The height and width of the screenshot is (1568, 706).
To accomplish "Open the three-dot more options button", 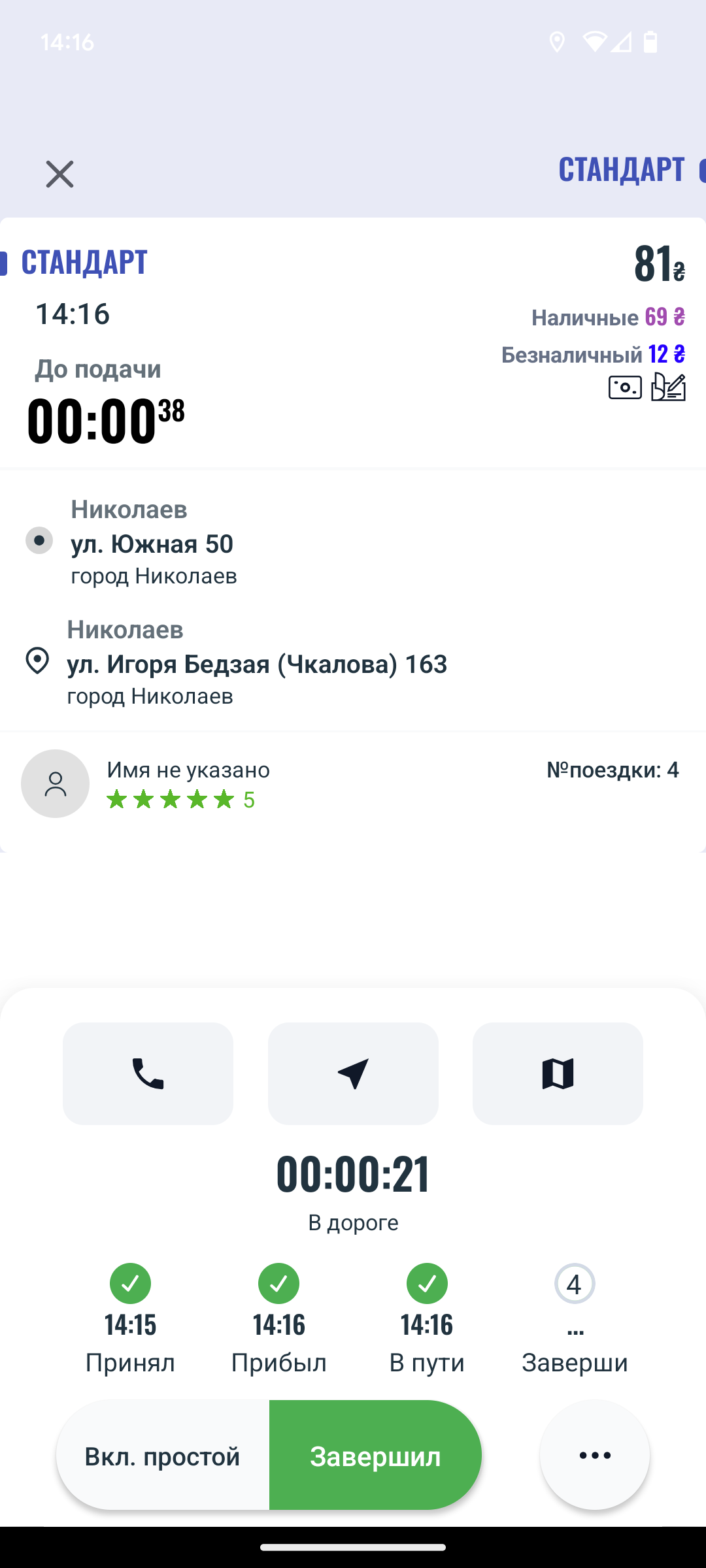I will (x=595, y=1455).
